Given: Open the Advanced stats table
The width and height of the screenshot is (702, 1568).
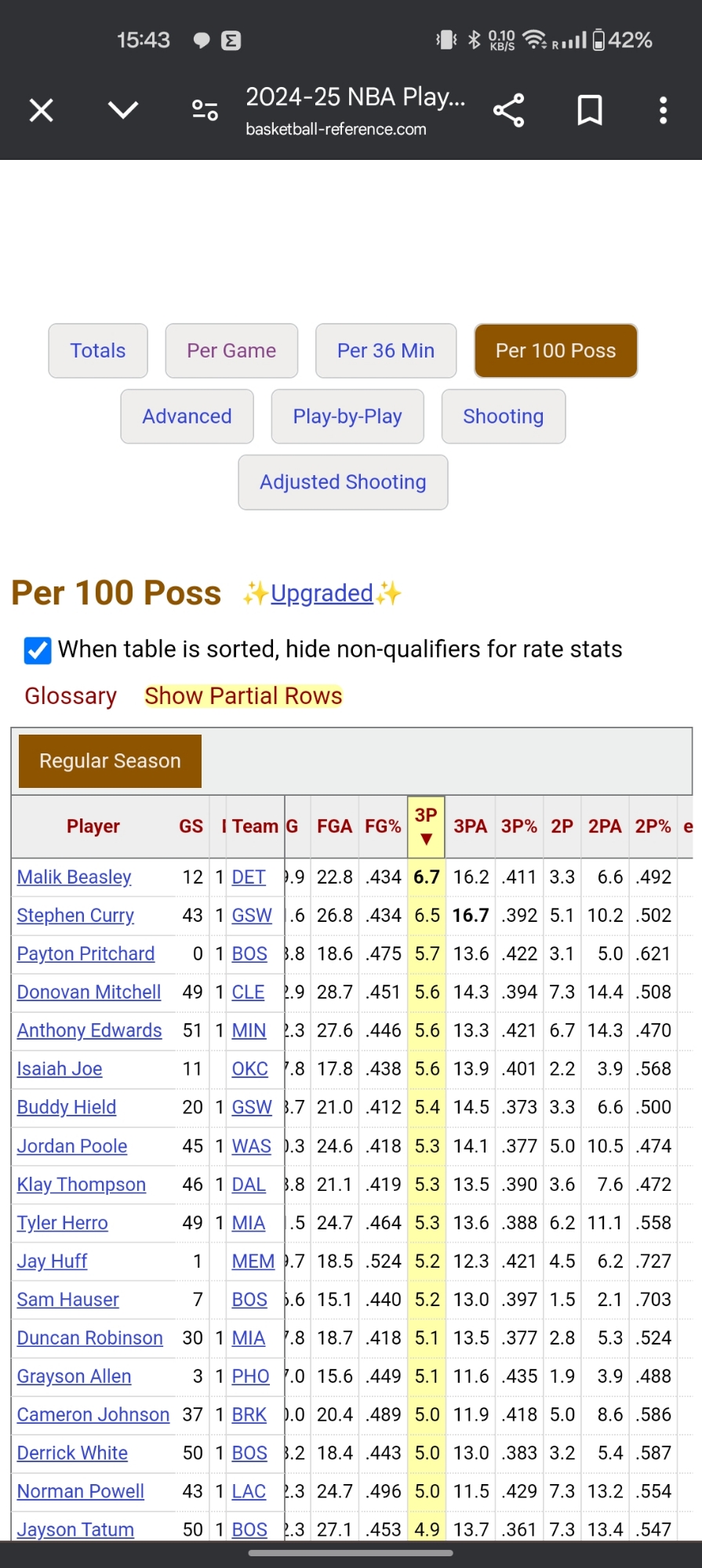Looking at the screenshot, I should [187, 416].
